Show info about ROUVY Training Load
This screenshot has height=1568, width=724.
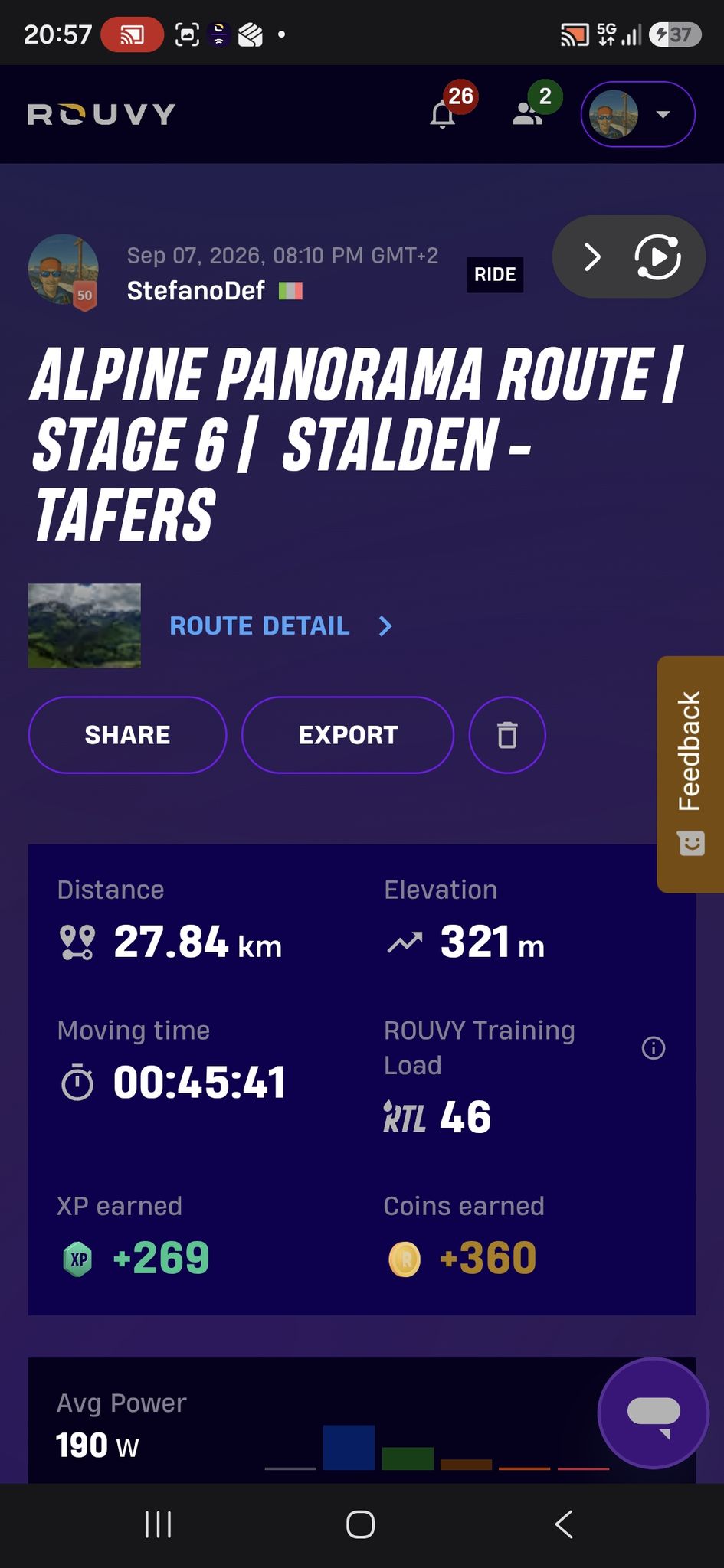tap(654, 1047)
